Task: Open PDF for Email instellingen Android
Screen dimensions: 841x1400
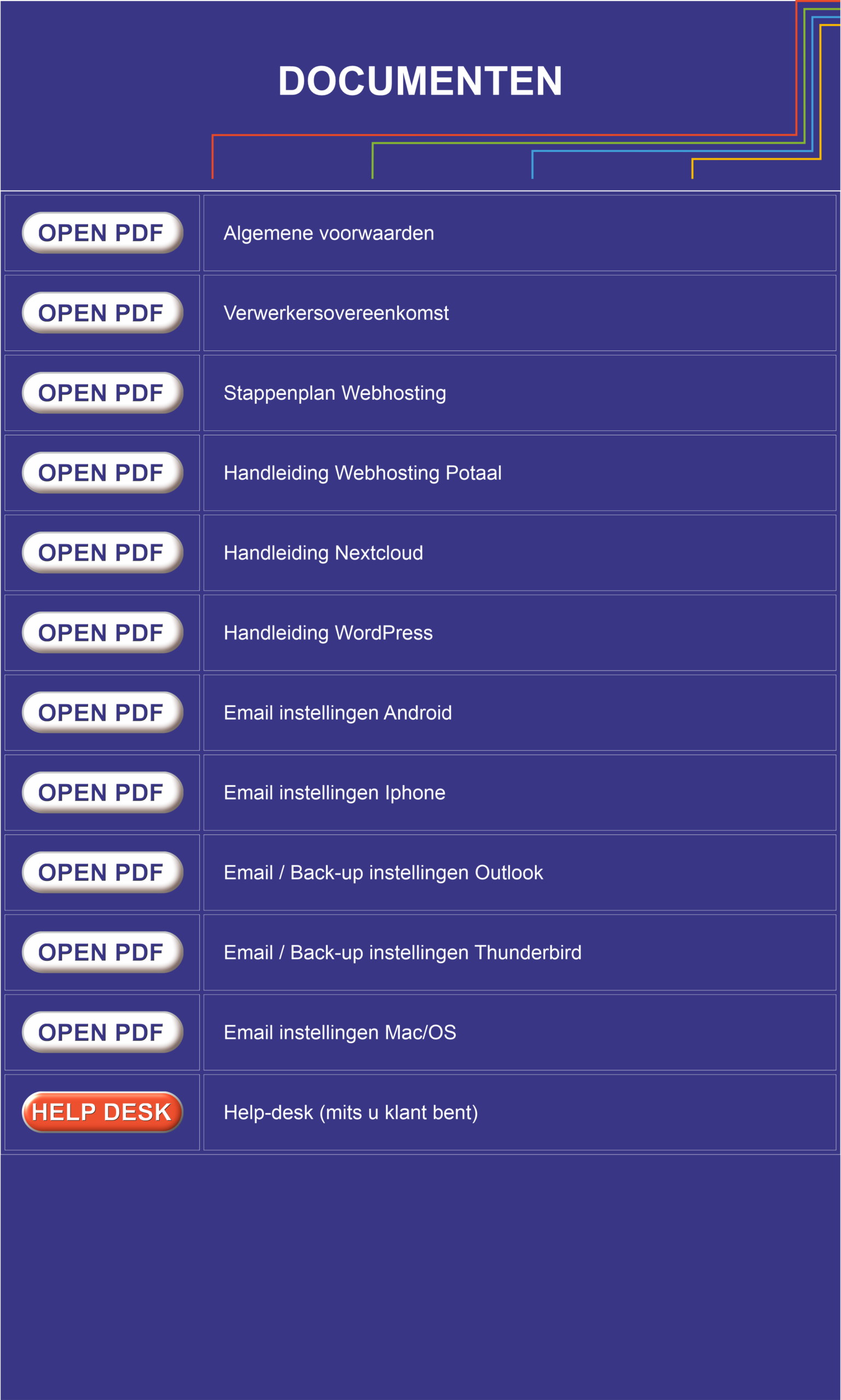Action: pos(102,712)
